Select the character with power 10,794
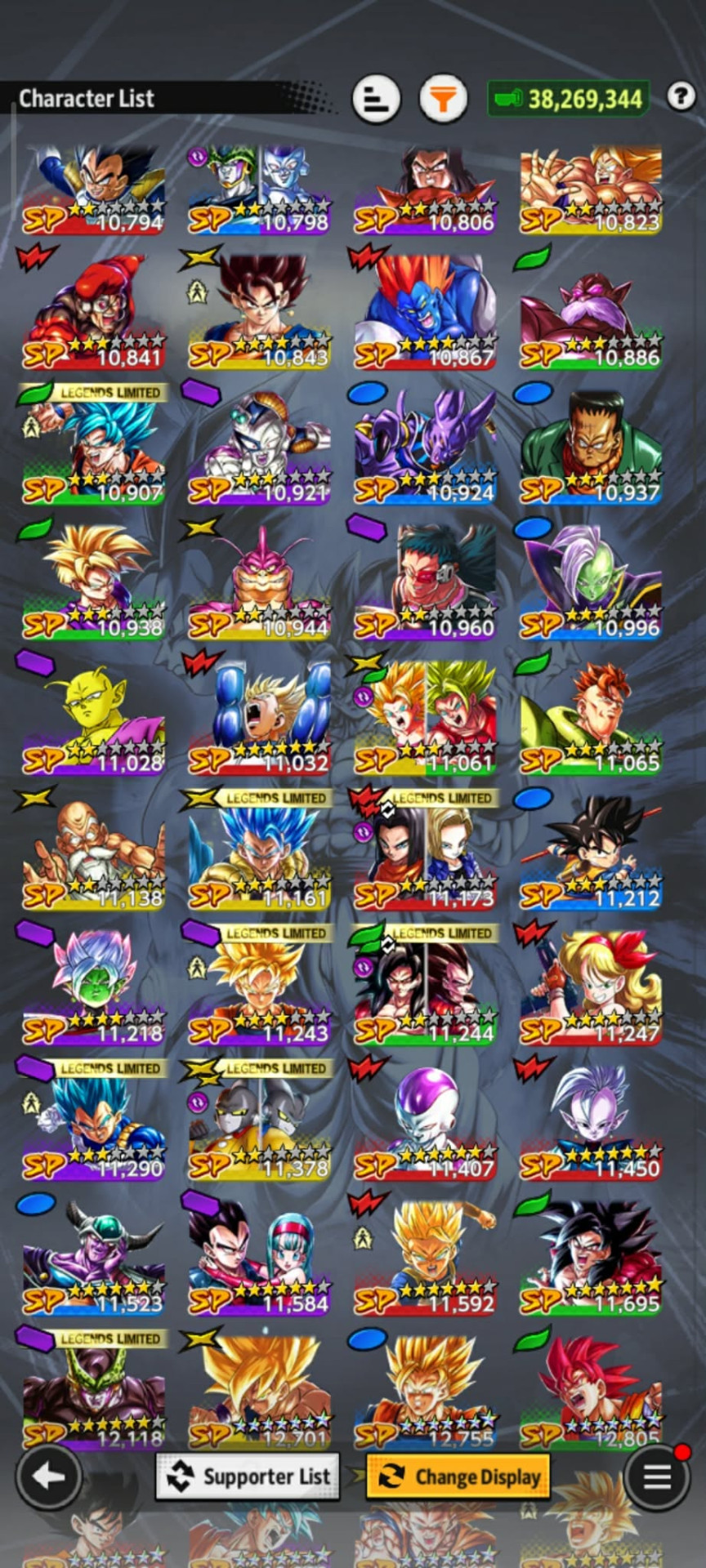 click(x=93, y=189)
